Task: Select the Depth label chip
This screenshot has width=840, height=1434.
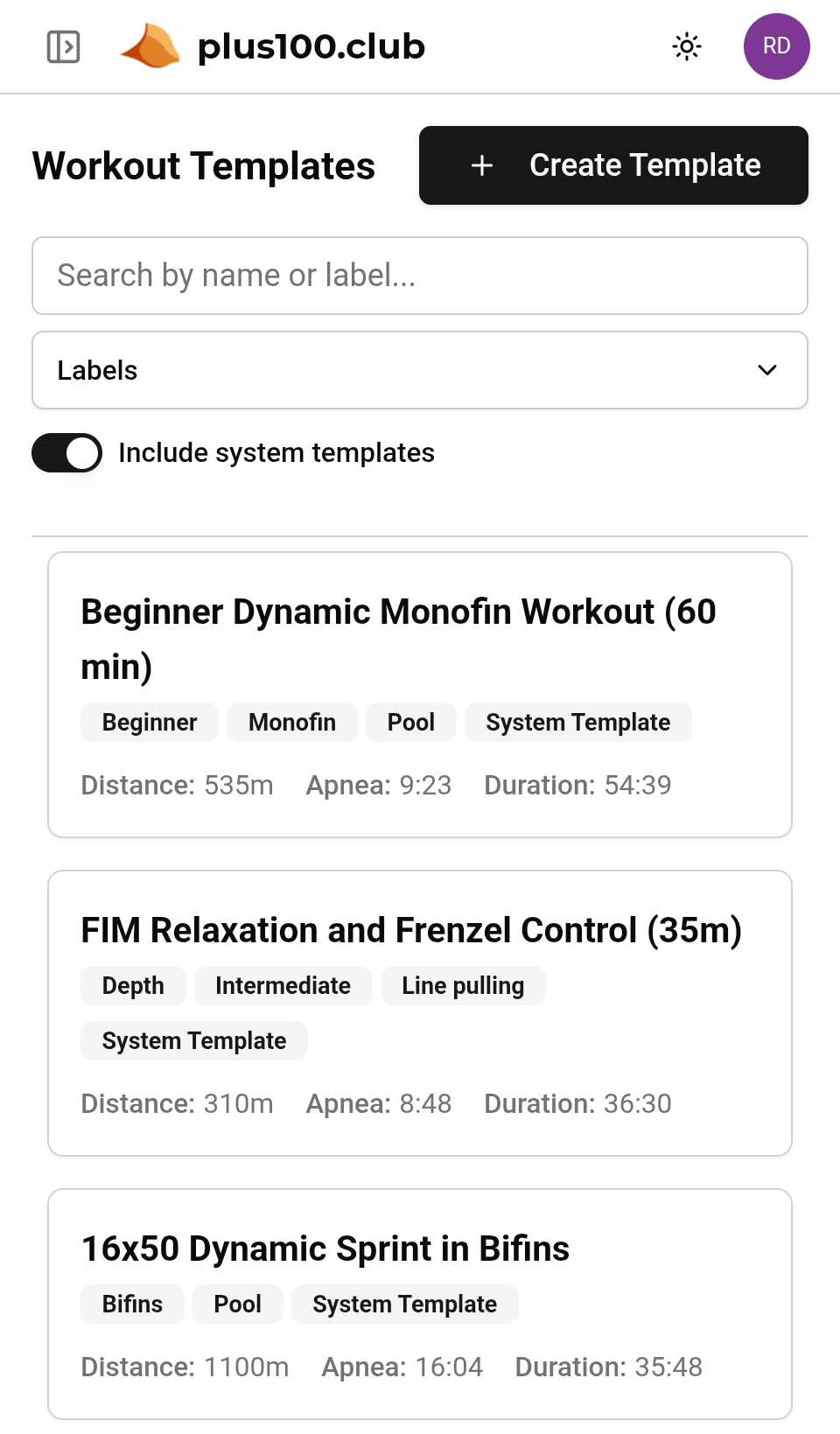Action: (x=133, y=985)
